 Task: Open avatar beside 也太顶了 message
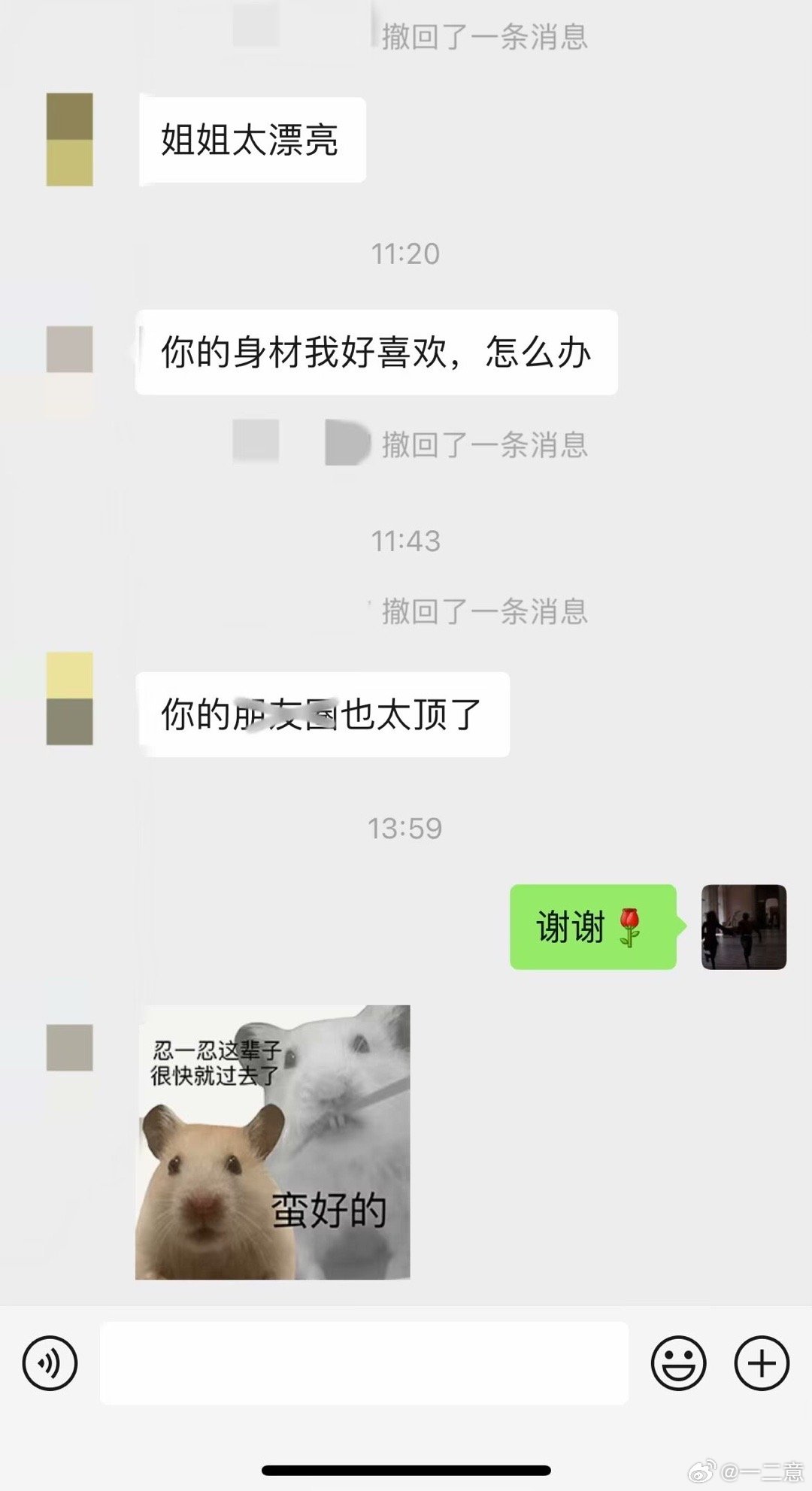coord(69,699)
